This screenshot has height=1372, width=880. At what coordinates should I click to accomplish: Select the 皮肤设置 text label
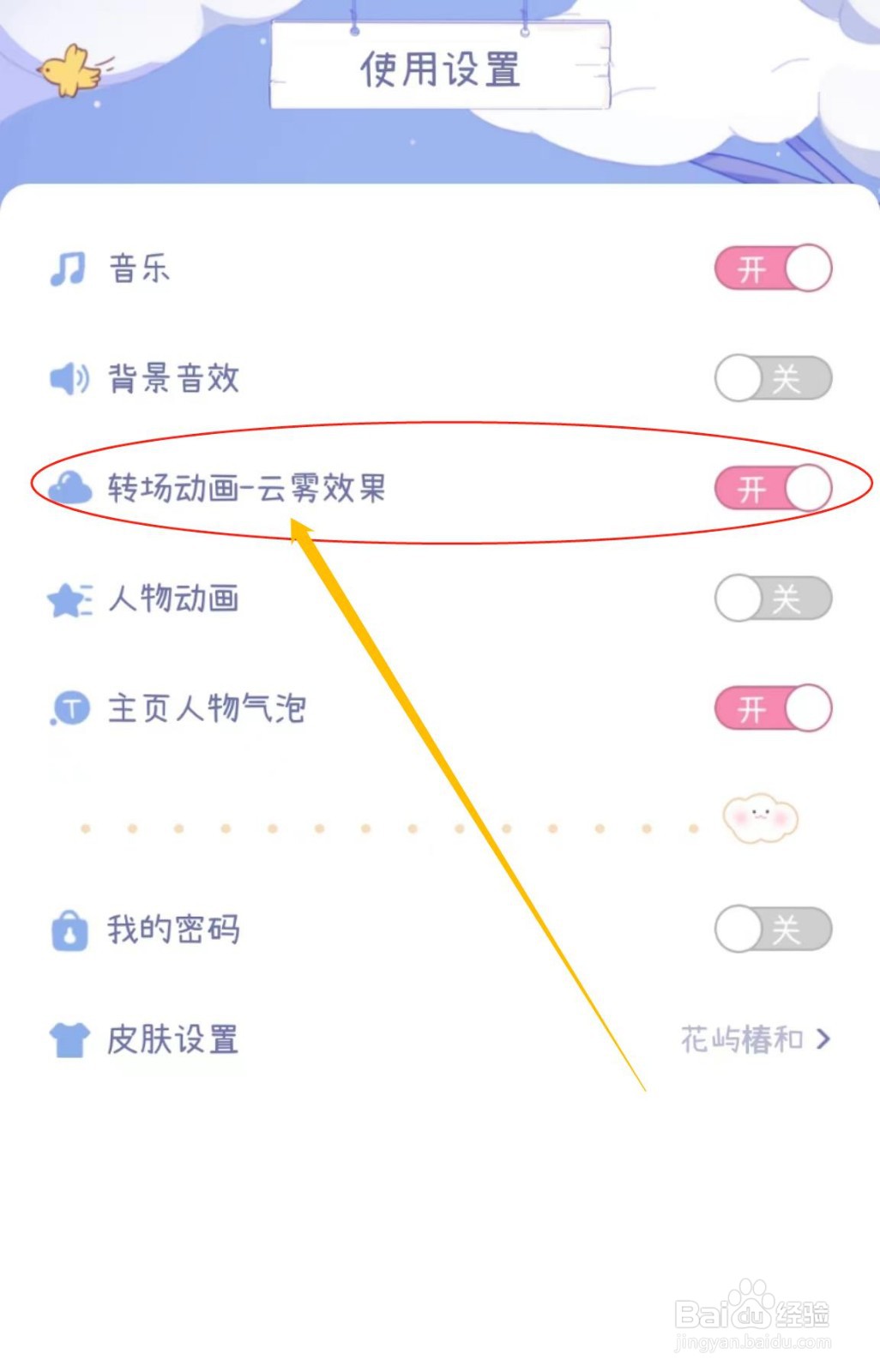point(172,1040)
